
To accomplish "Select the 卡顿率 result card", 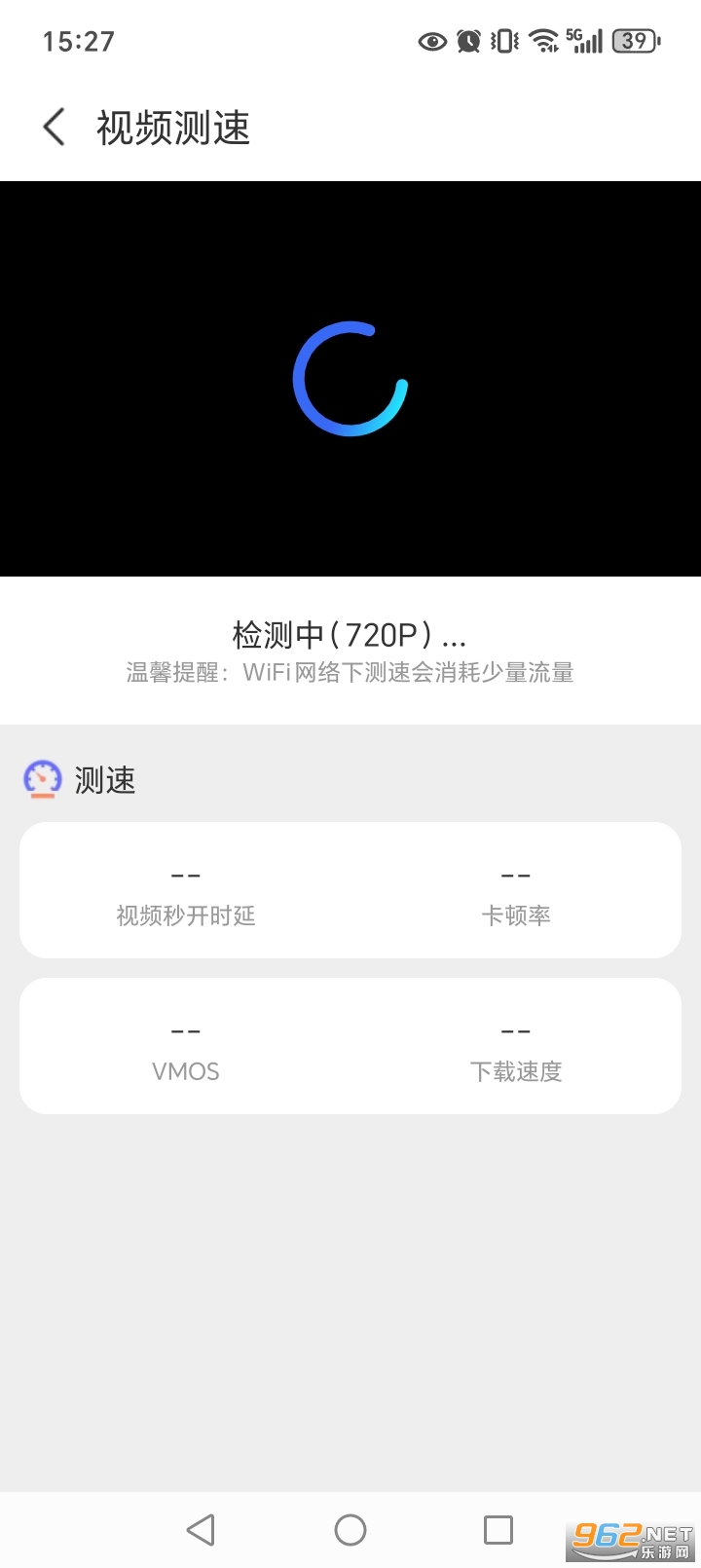I will click(x=516, y=891).
